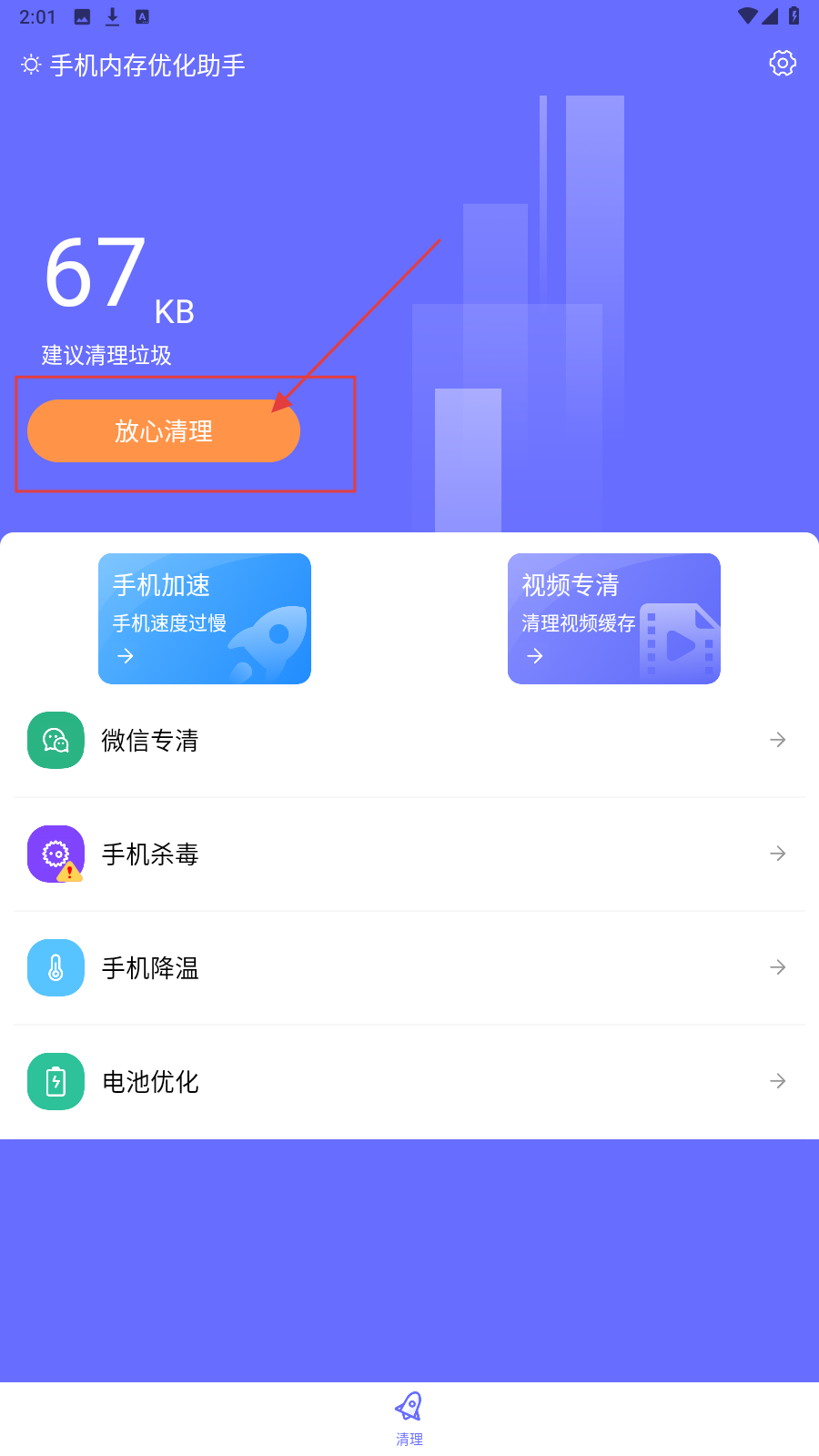This screenshot has height=1456, width=819.
Task: Open 手机杀毒 antivirus scan
Action: click(409, 854)
